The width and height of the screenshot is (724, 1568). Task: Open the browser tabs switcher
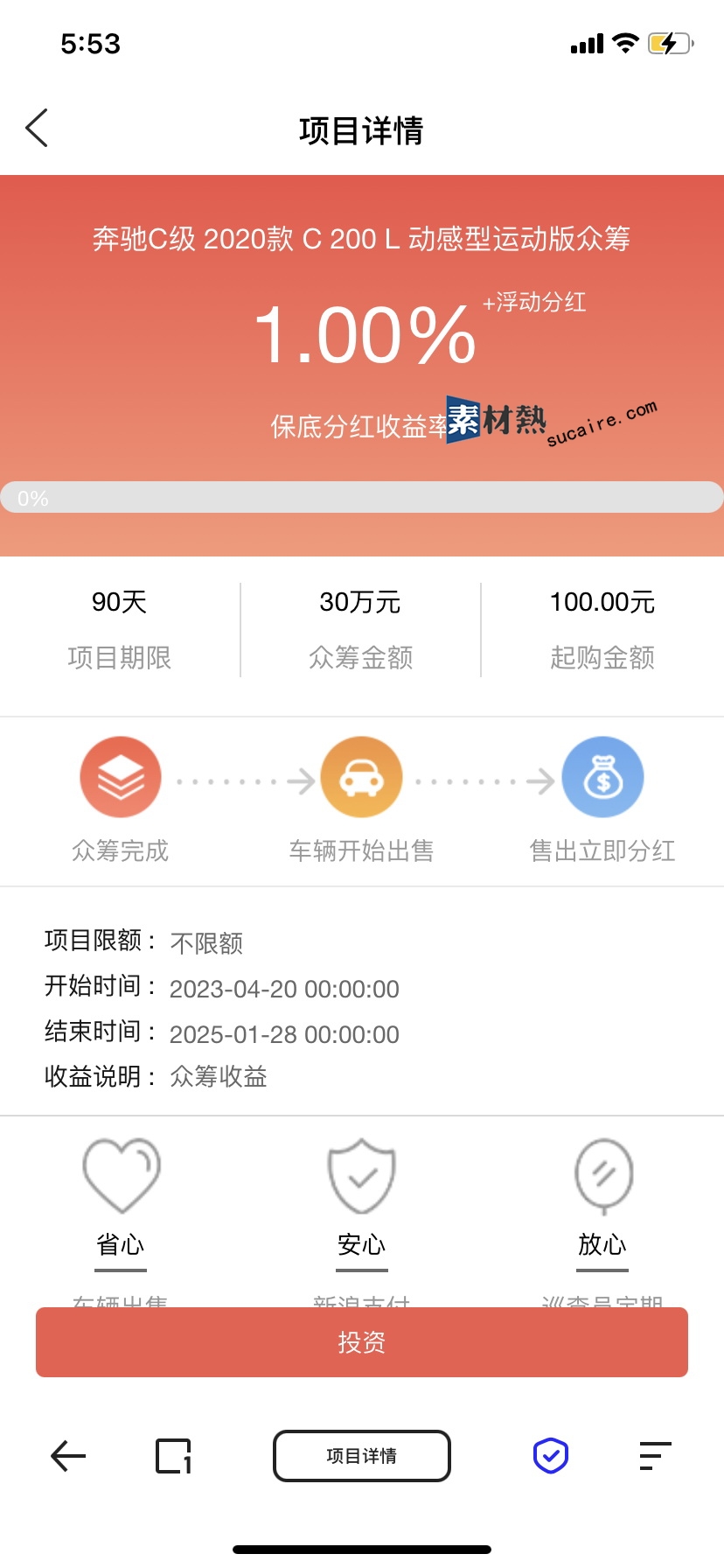pyautogui.click(x=173, y=1456)
